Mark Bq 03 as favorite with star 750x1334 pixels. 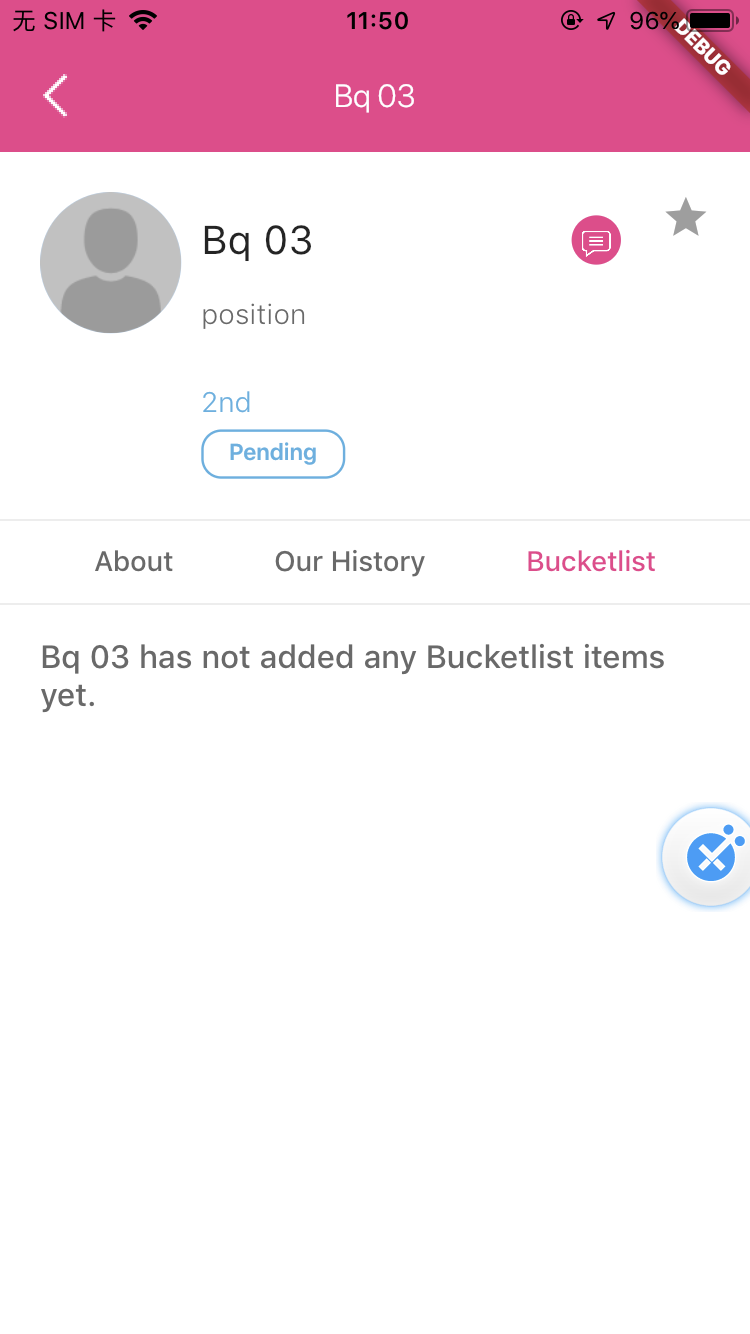pyautogui.click(x=686, y=217)
